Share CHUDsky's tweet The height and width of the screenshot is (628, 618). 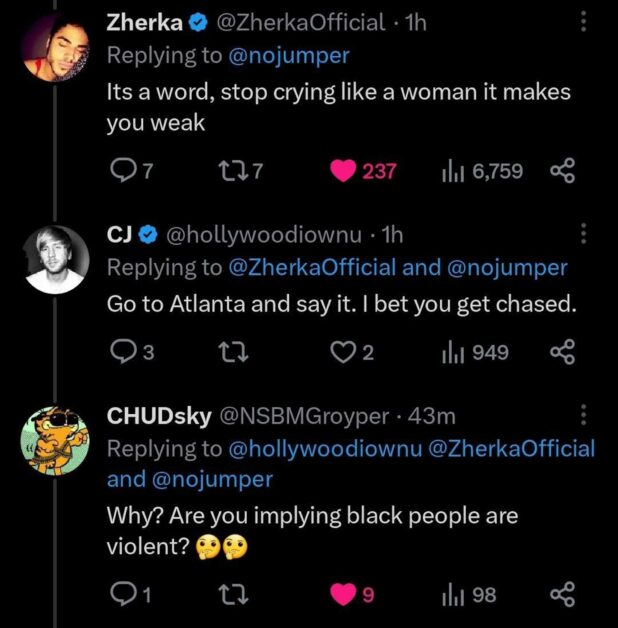click(563, 595)
